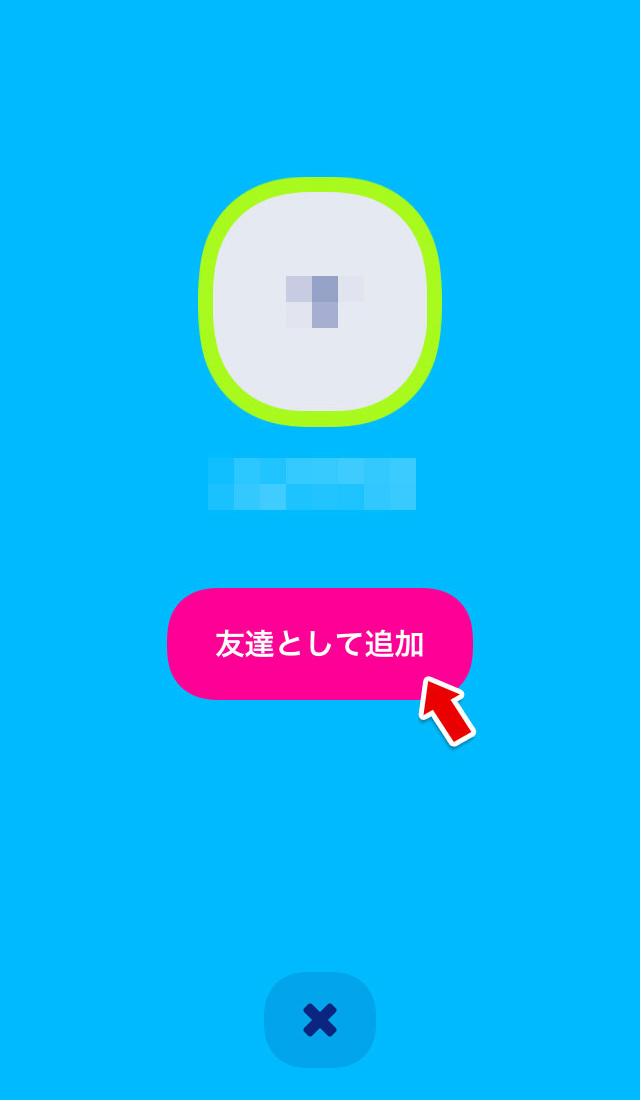Close the add friend screen
The image size is (640, 1100).
pyautogui.click(x=320, y=1019)
